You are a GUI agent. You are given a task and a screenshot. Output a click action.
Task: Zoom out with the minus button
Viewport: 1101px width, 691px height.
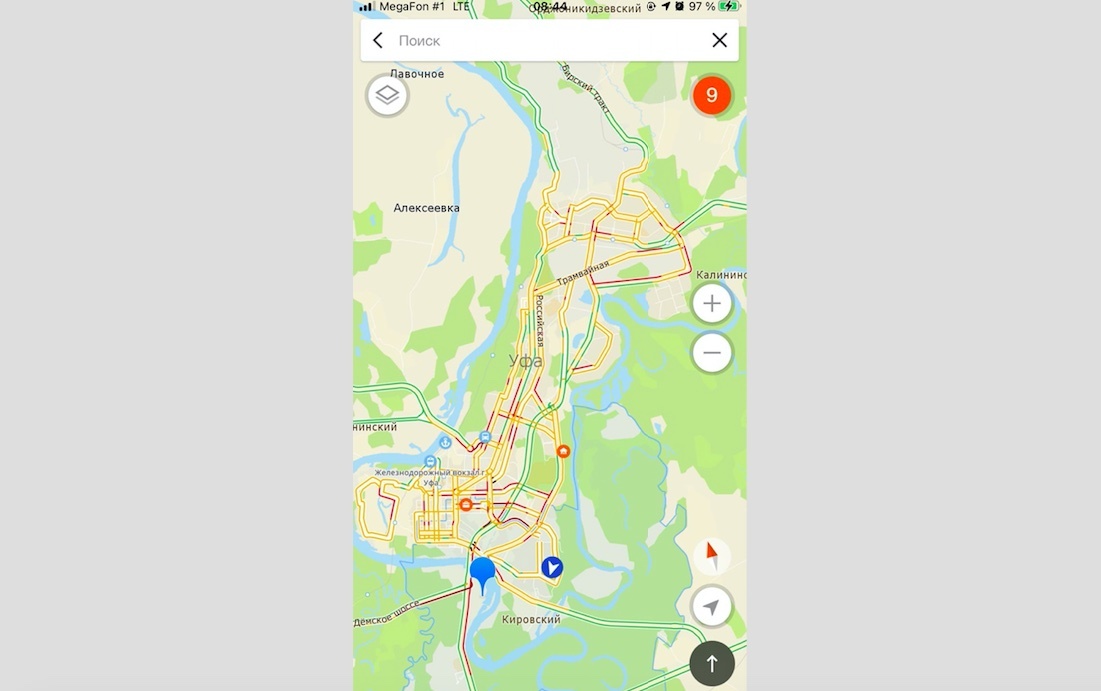[x=712, y=352]
